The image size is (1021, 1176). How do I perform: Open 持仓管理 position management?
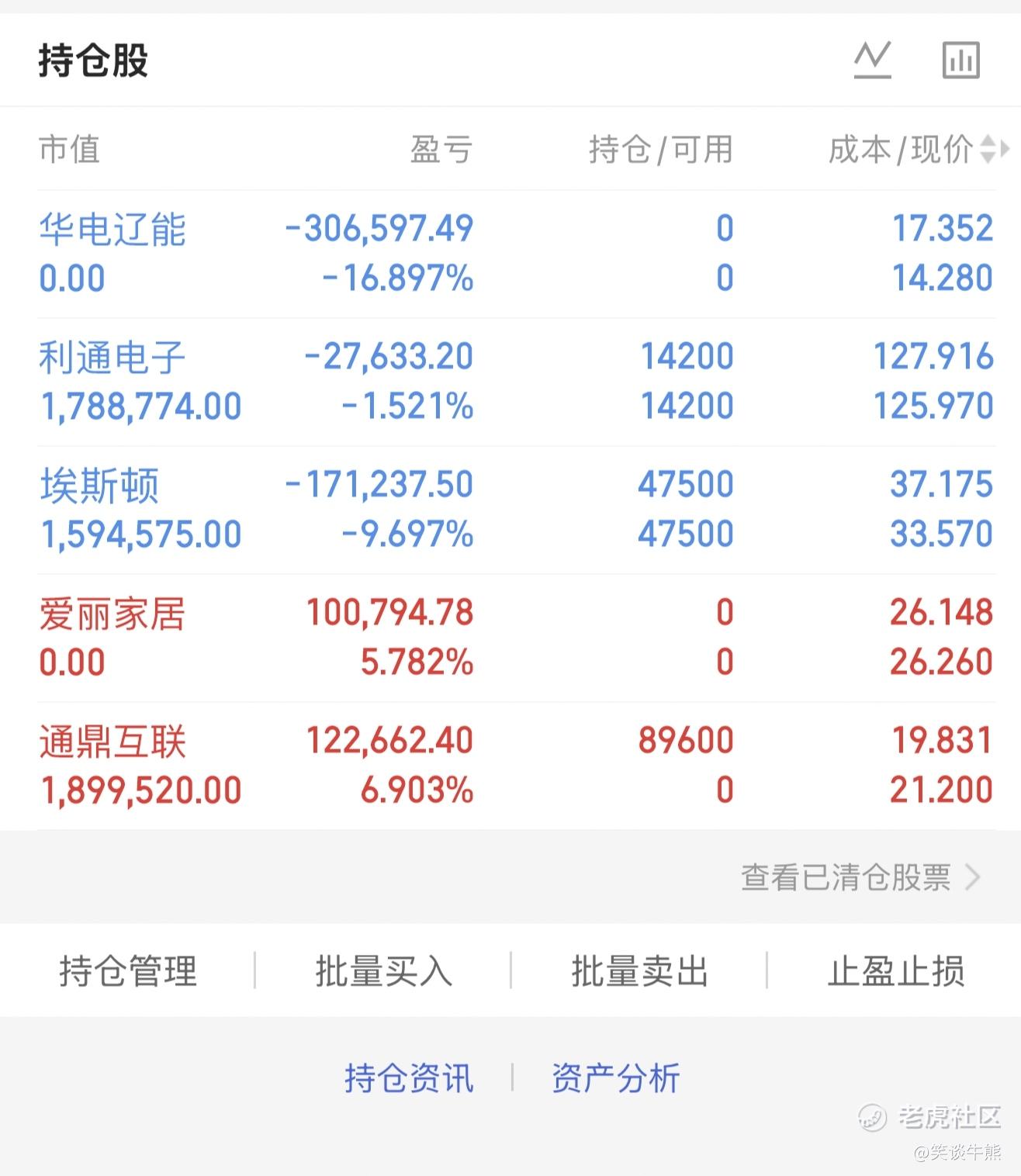point(128,970)
